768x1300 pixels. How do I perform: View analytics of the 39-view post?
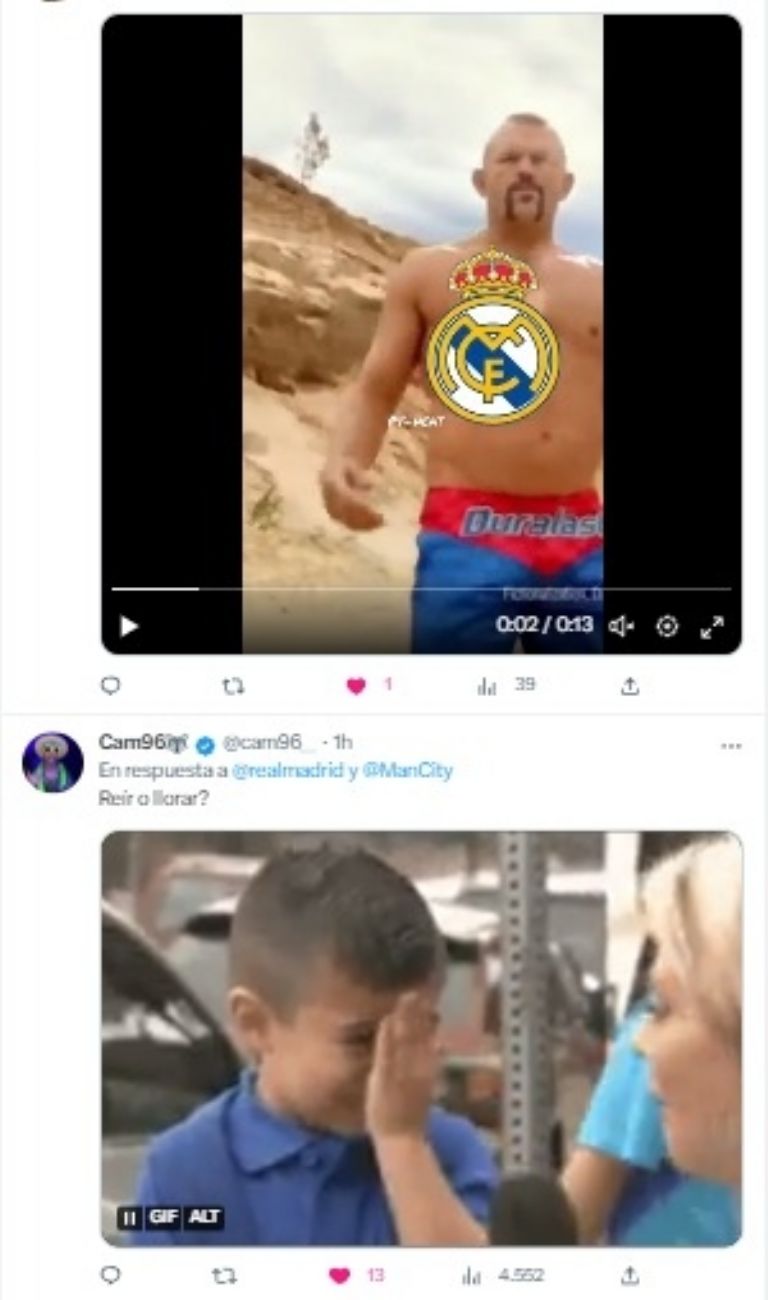click(x=487, y=686)
